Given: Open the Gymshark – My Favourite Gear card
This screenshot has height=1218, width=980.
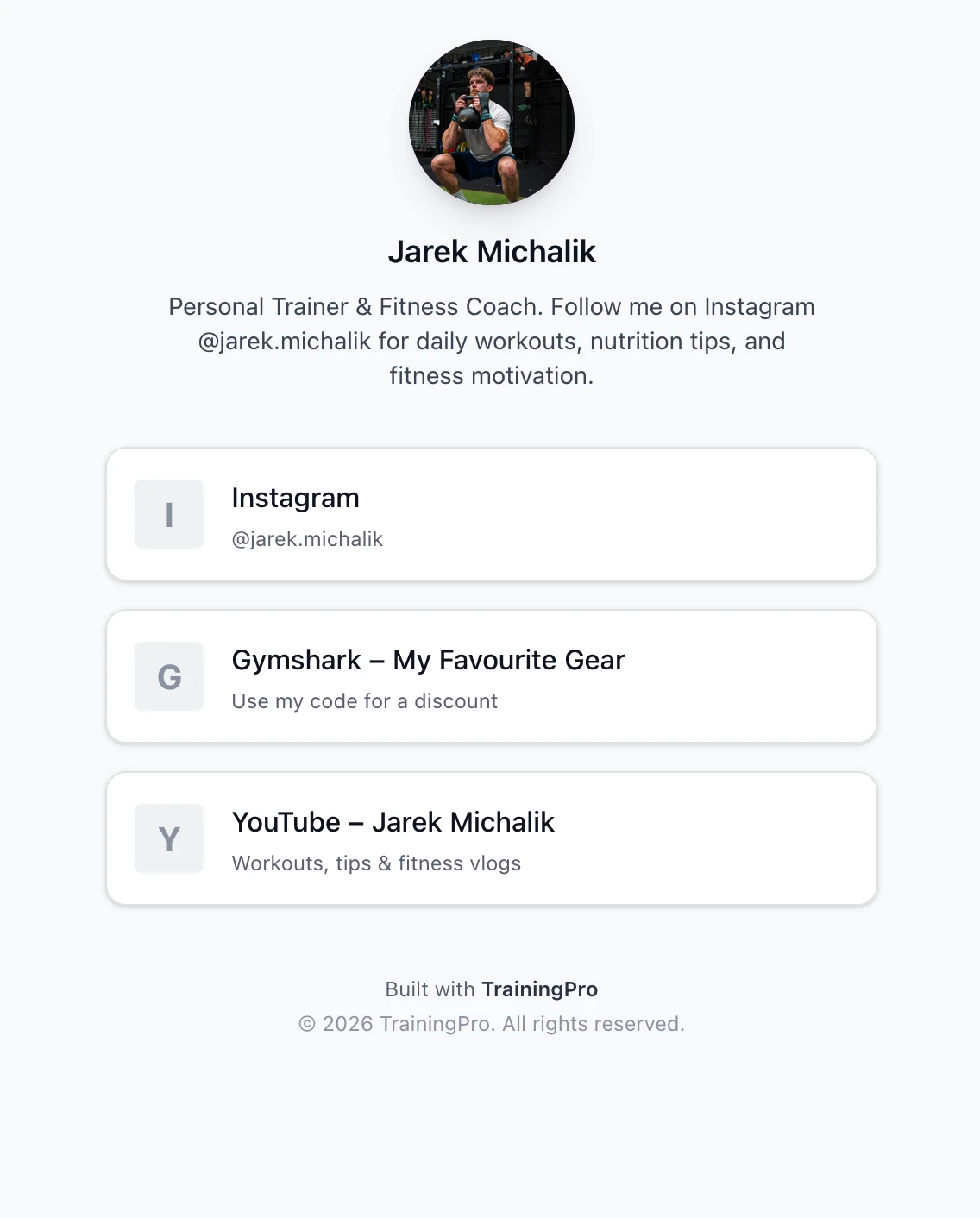Looking at the screenshot, I should click(x=491, y=676).
